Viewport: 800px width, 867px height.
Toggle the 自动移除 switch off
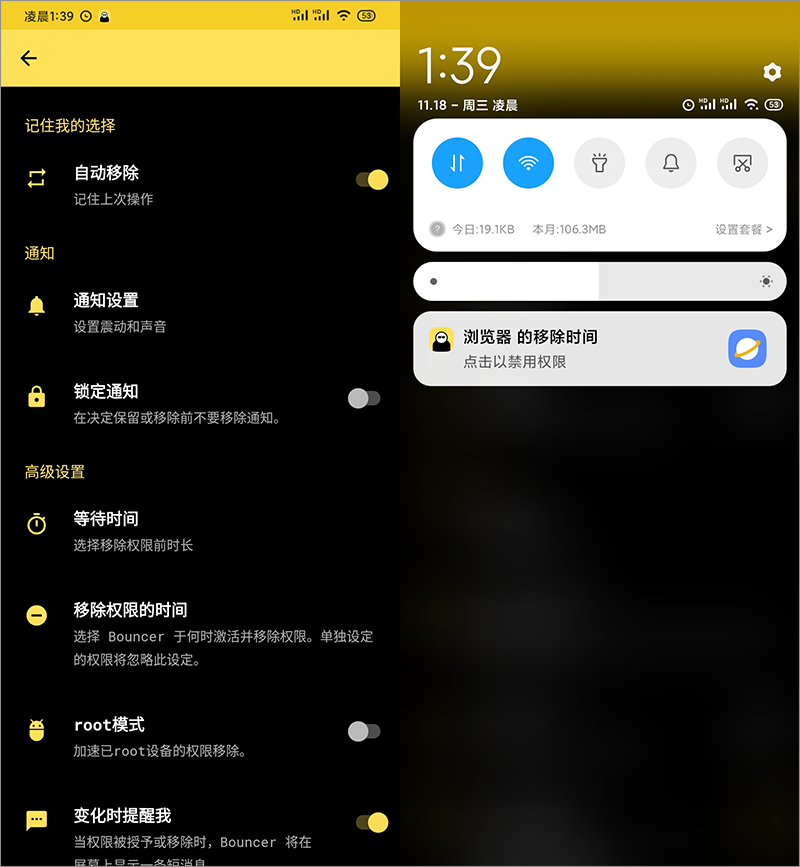[371, 180]
